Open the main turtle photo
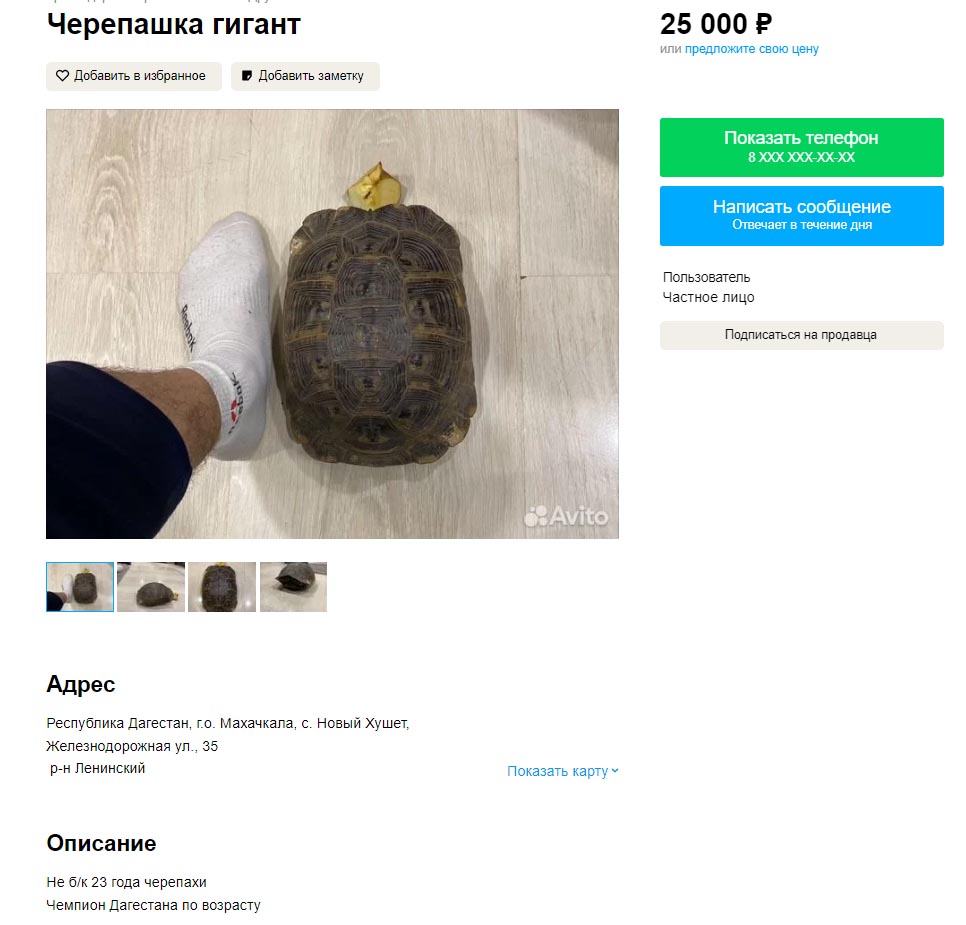 pos(332,324)
